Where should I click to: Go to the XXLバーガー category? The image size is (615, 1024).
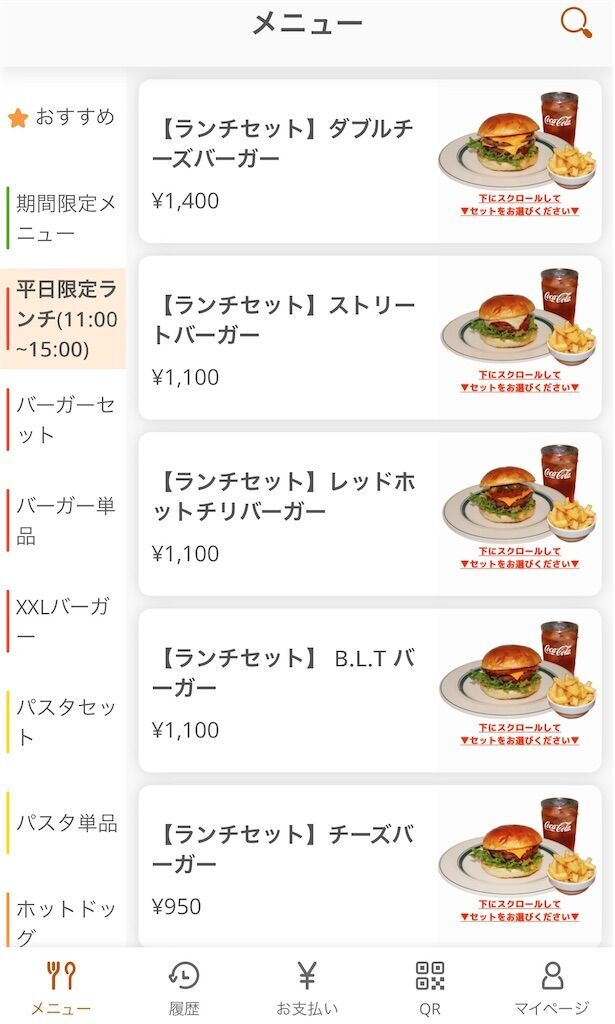coord(65,621)
